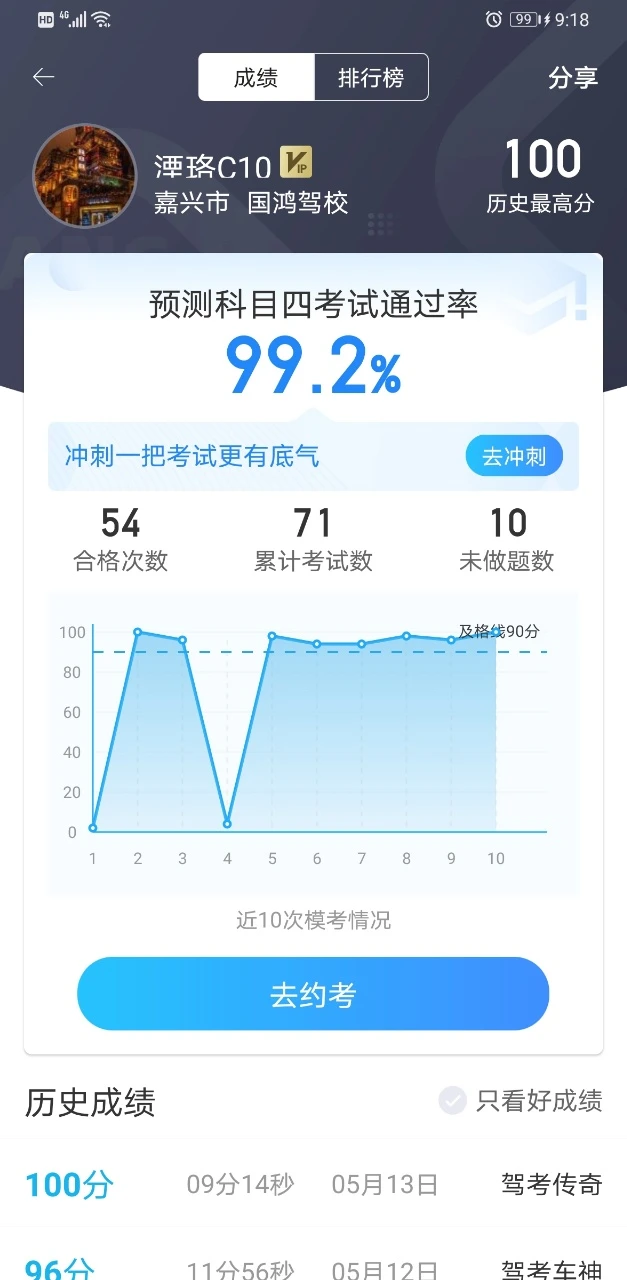Tap the 去冲刺 button

click(x=514, y=457)
